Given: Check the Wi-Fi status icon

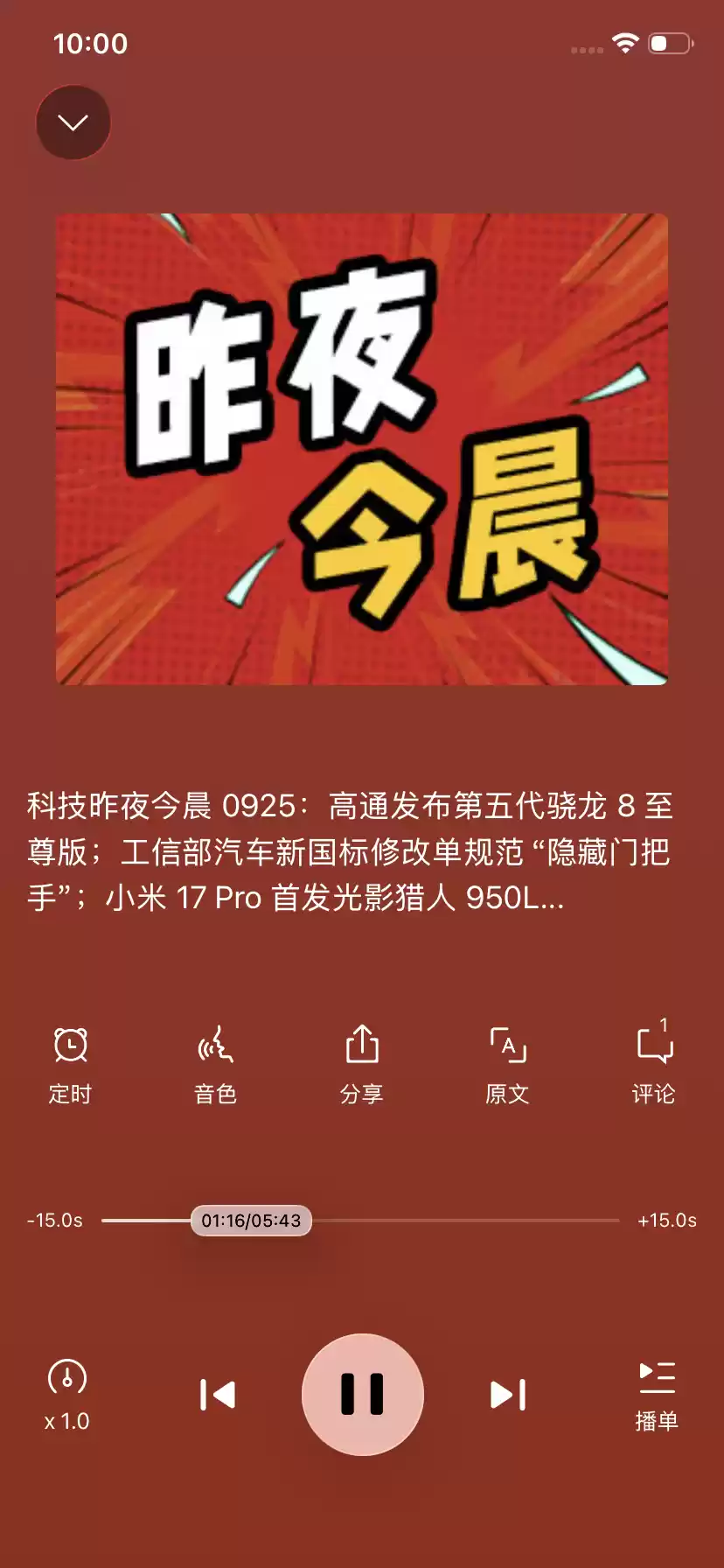Looking at the screenshot, I should (x=624, y=41).
